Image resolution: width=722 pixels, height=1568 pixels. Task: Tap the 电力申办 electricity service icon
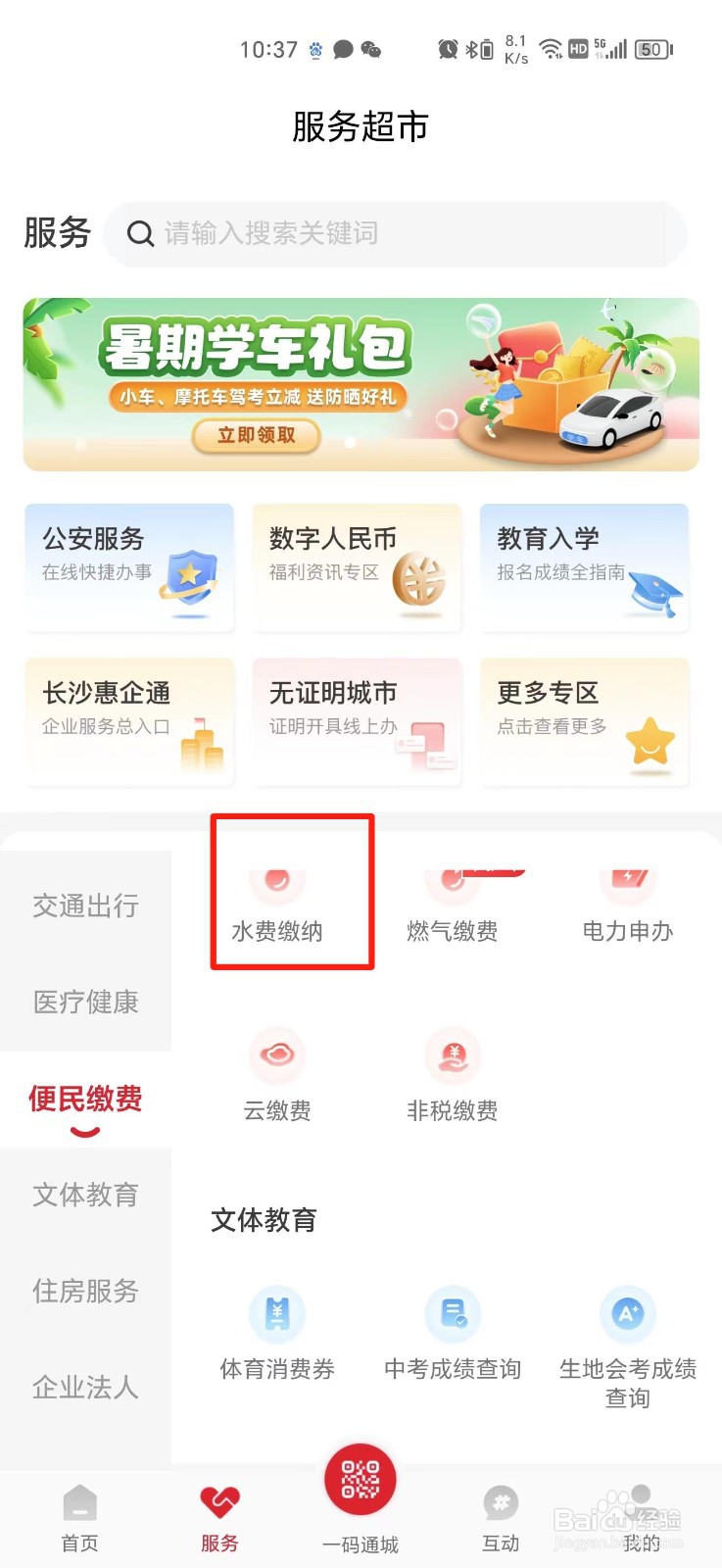click(x=628, y=897)
